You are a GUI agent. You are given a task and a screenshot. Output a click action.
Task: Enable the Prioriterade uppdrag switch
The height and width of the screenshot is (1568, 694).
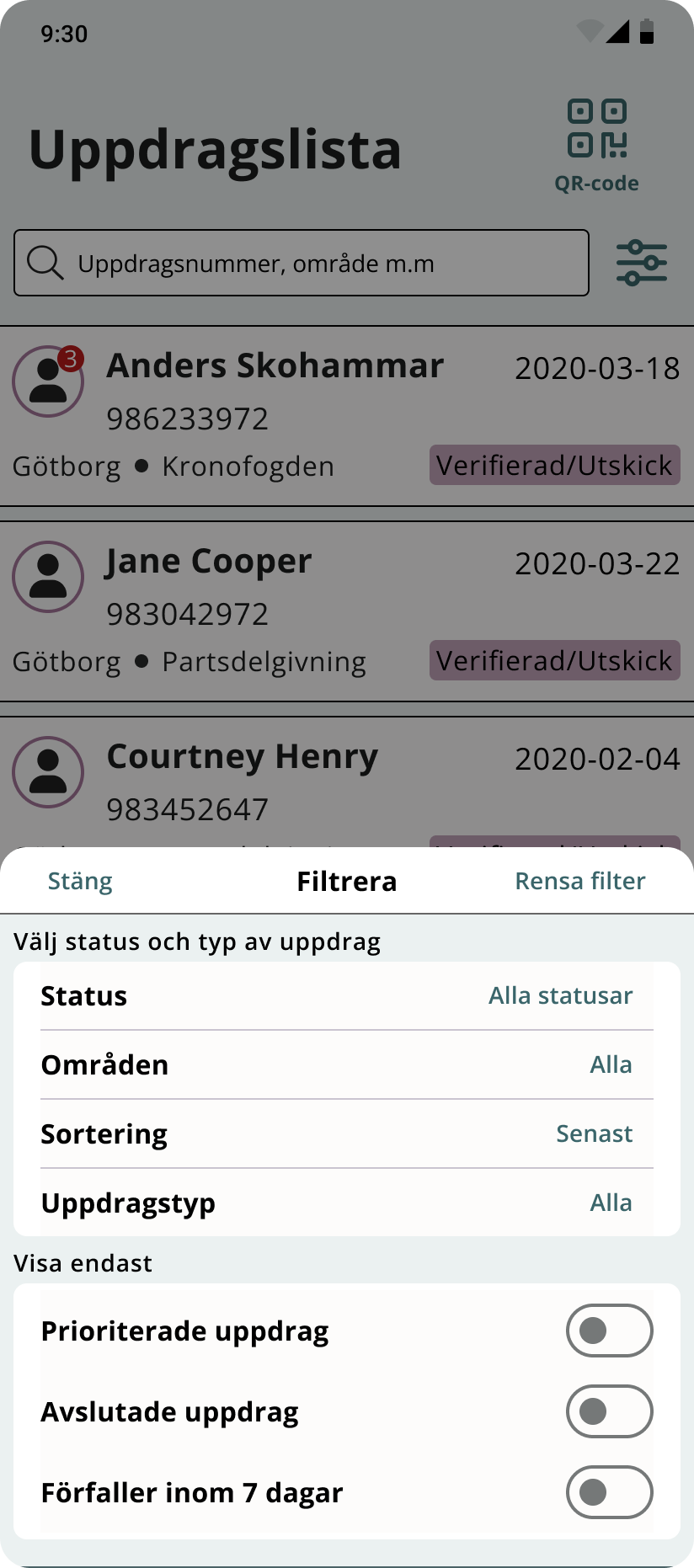[609, 1331]
